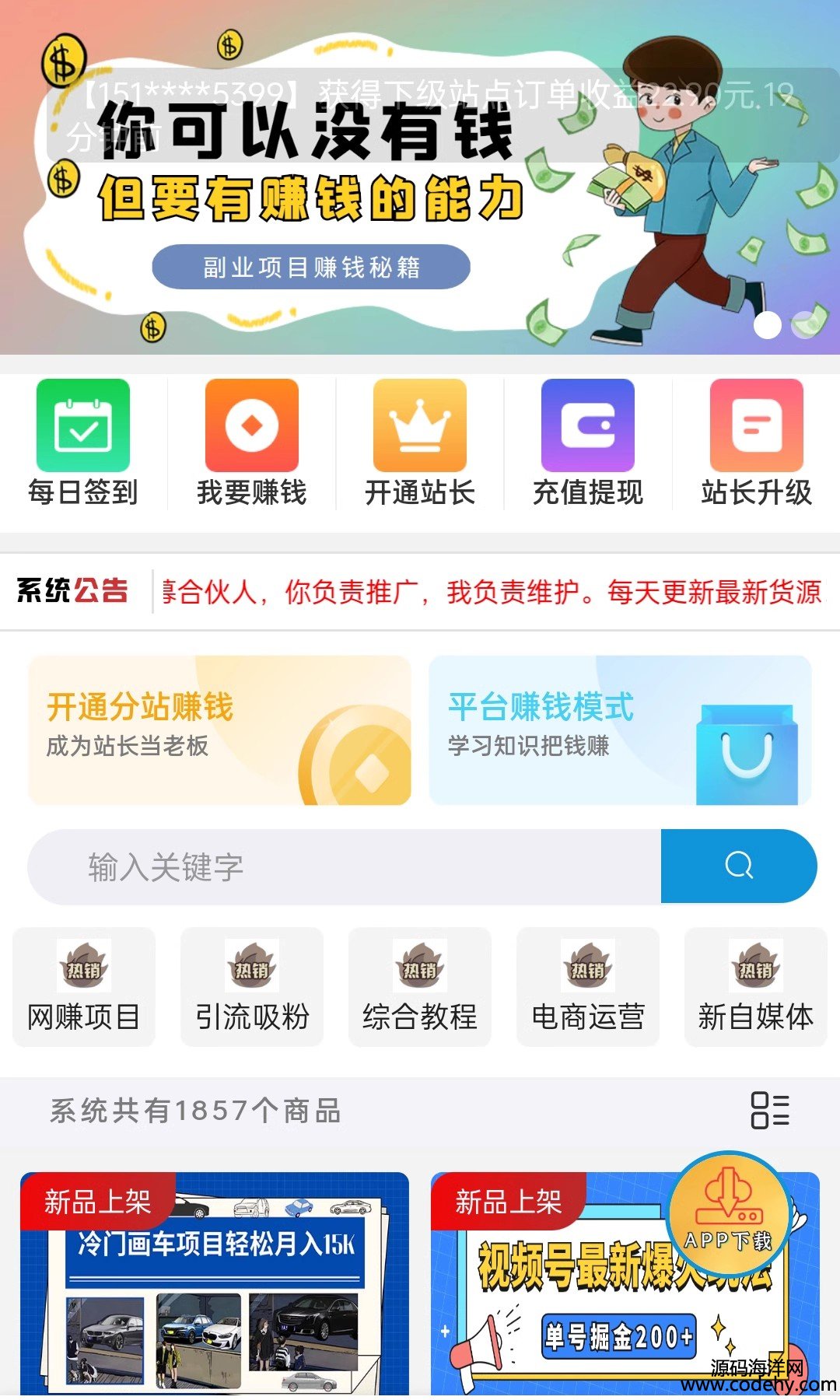Open the 冷门画车项目 product card

[x=215, y=1291]
